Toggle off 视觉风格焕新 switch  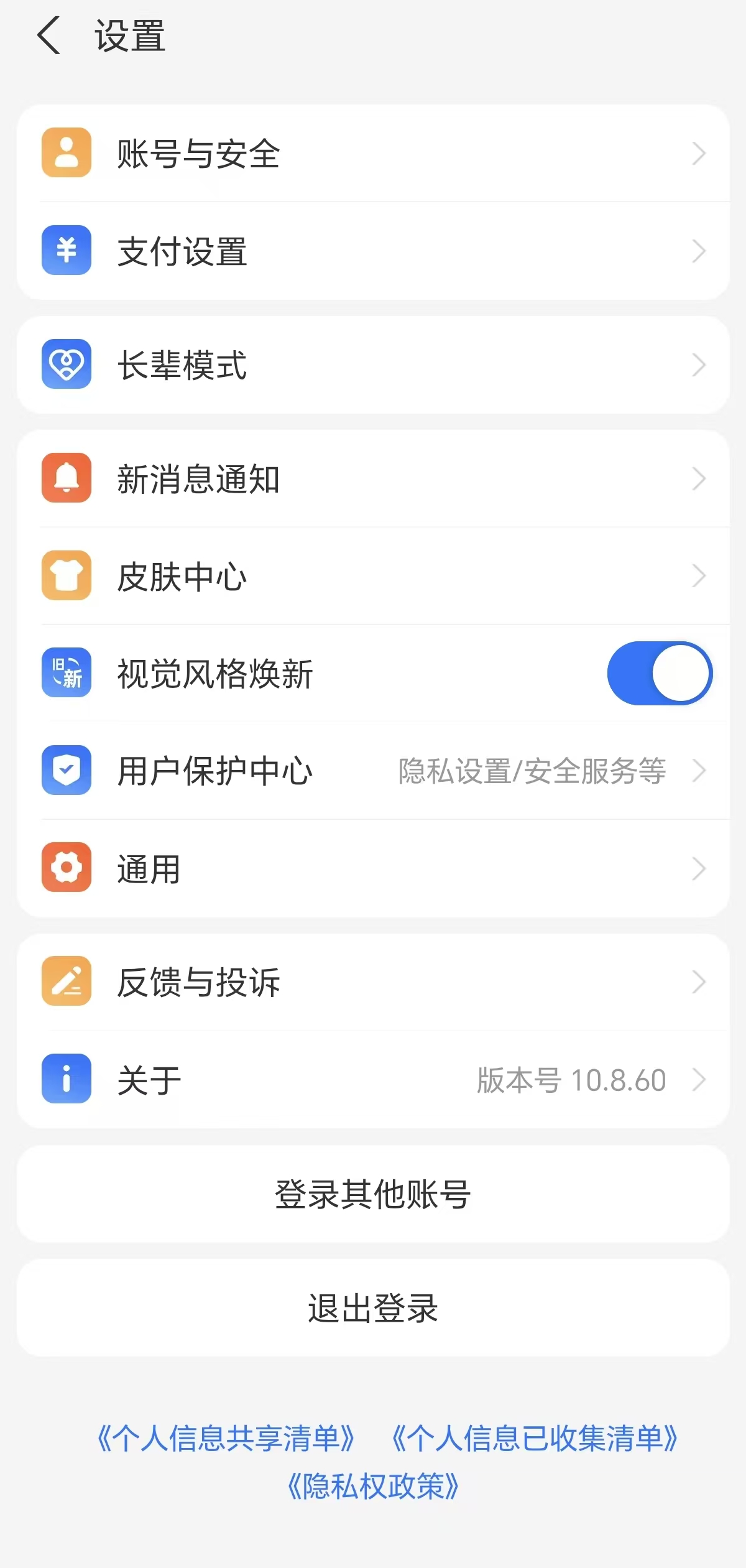[x=659, y=674]
